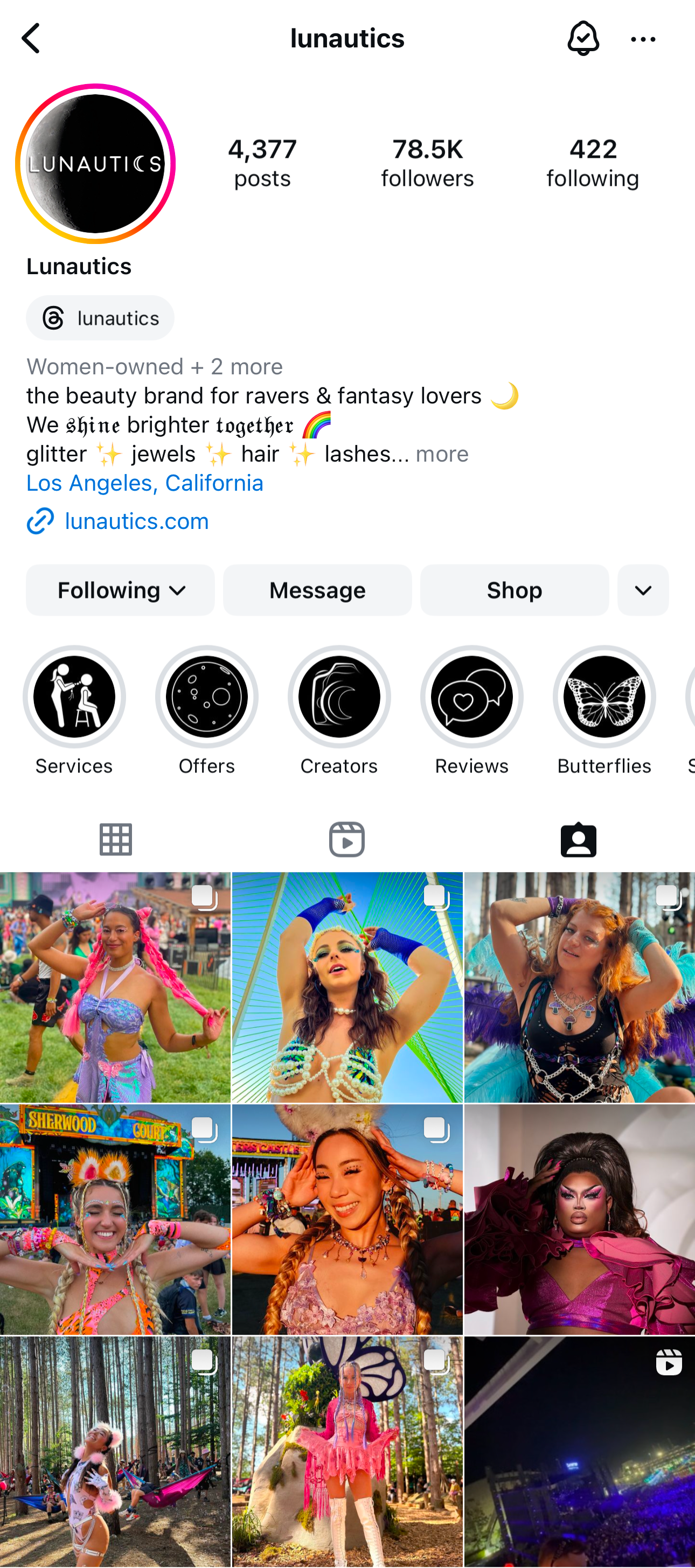The image size is (695, 1568).
Task: Open the Services story highlight
Action: click(x=74, y=698)
